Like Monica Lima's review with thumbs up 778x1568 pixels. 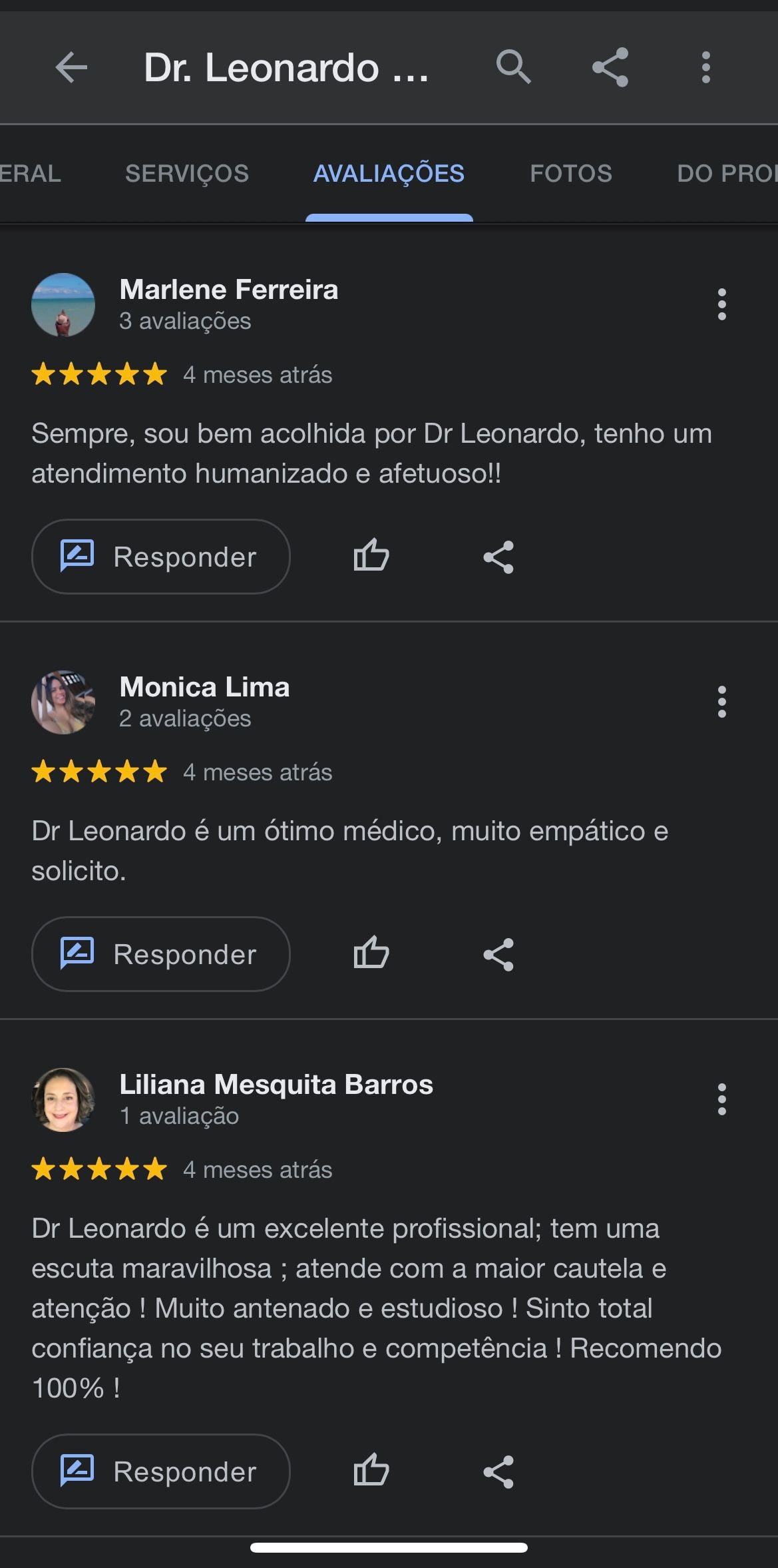pyautogui.click(x=371, y=954)
